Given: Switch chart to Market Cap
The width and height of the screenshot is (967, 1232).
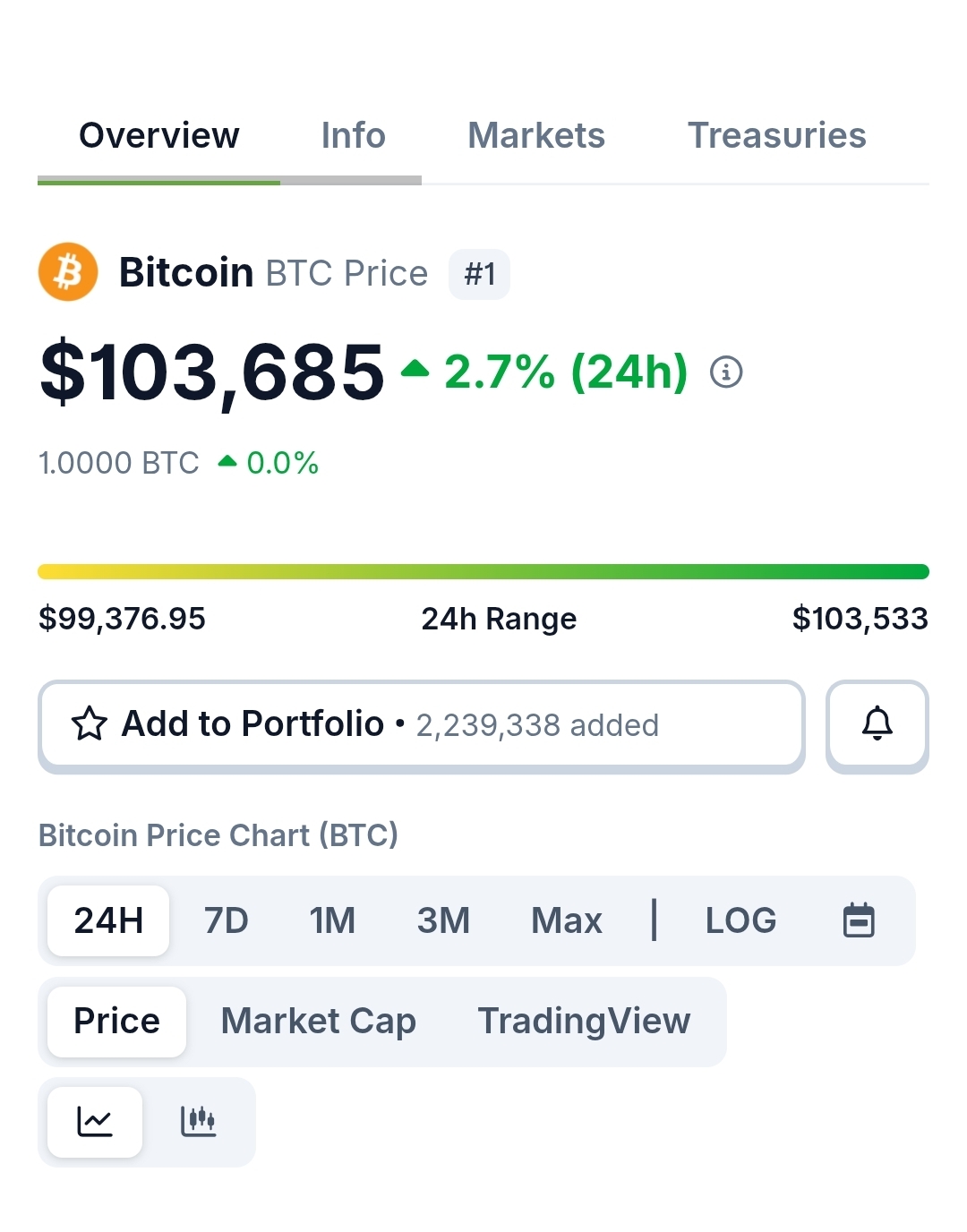Looking at the screenshot, I should [x=318, y=1022].
